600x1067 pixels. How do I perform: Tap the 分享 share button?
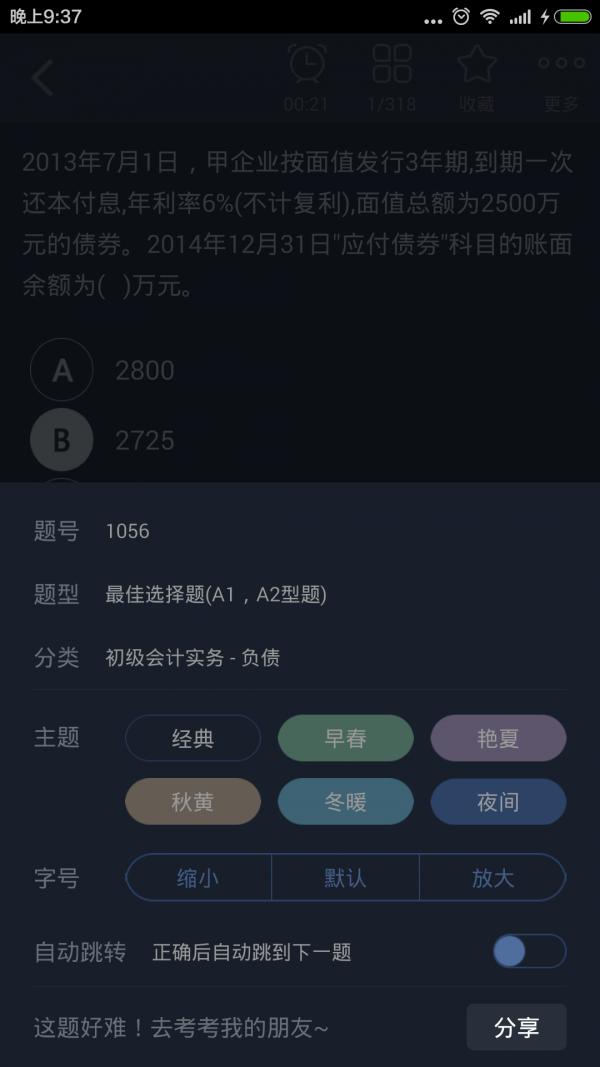point(516,1027)
